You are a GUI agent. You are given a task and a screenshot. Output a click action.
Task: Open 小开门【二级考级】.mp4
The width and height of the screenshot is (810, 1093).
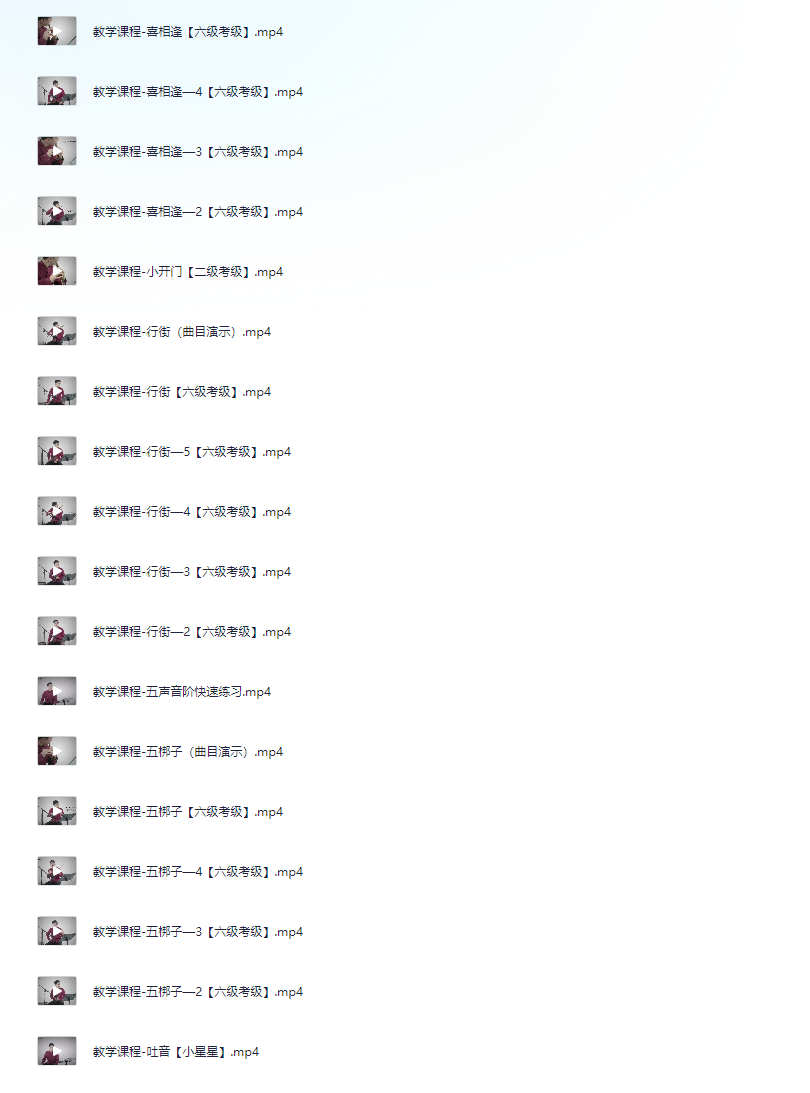tap(187, 272)
